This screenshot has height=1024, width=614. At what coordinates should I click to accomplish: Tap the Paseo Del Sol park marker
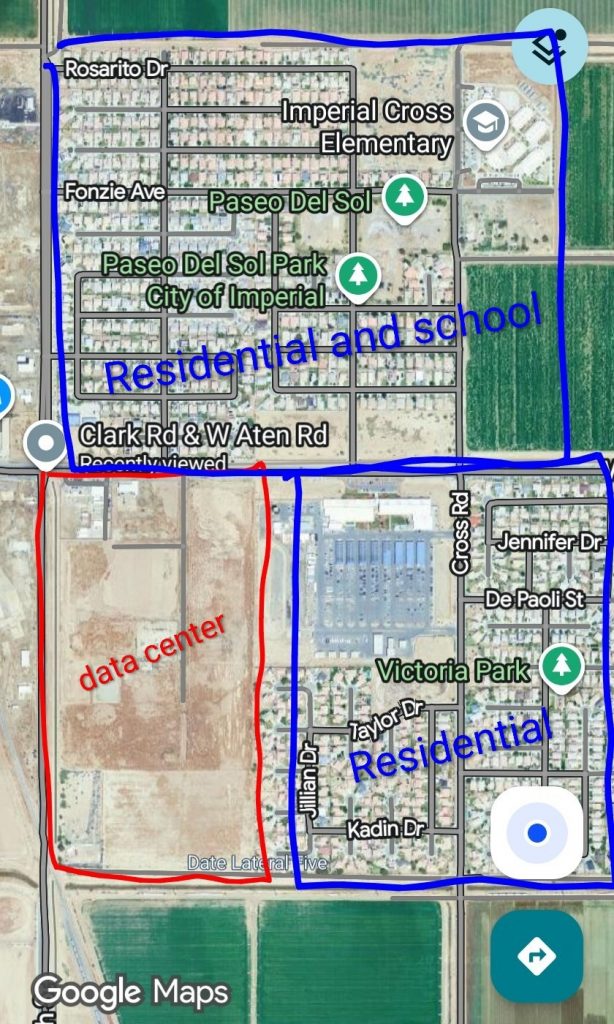(x=405, y=197)
